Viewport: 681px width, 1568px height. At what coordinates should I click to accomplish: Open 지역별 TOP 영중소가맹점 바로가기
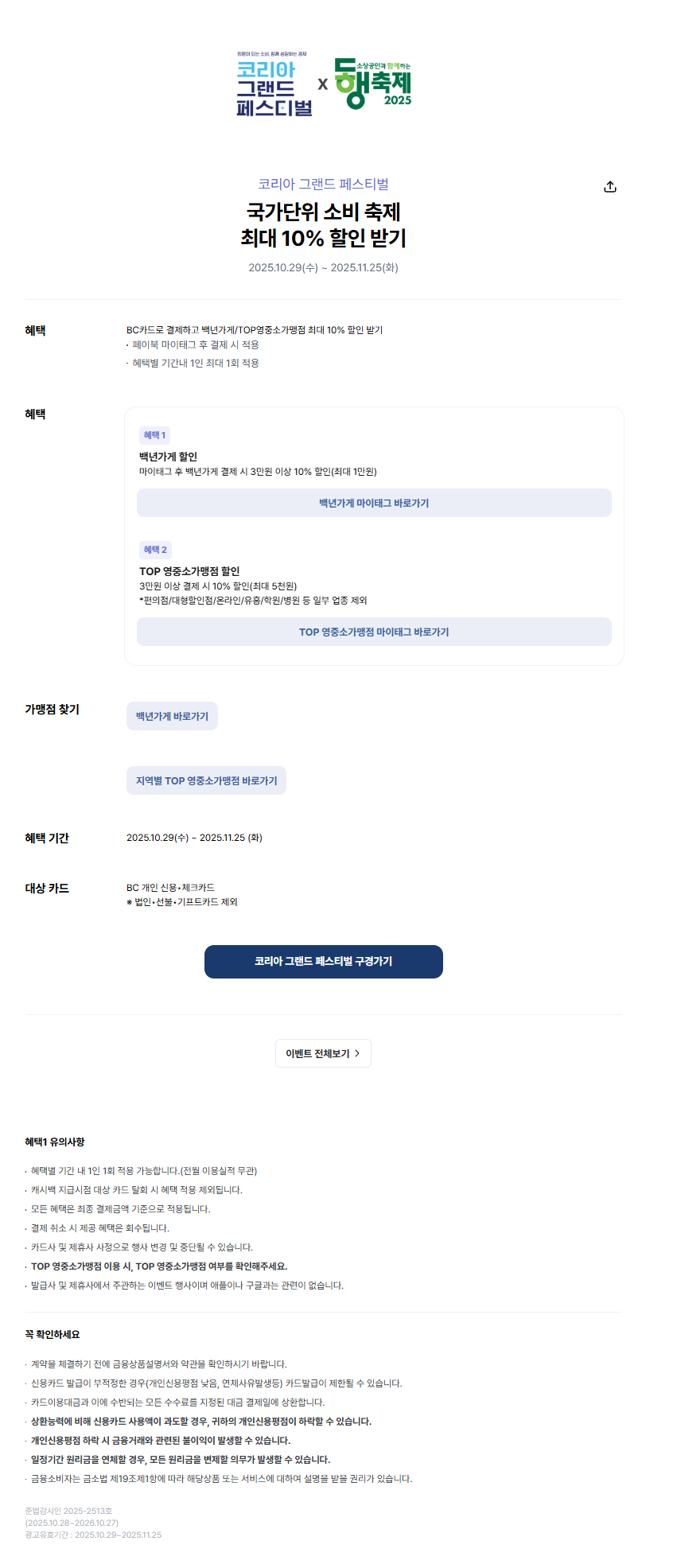[206, 780]
